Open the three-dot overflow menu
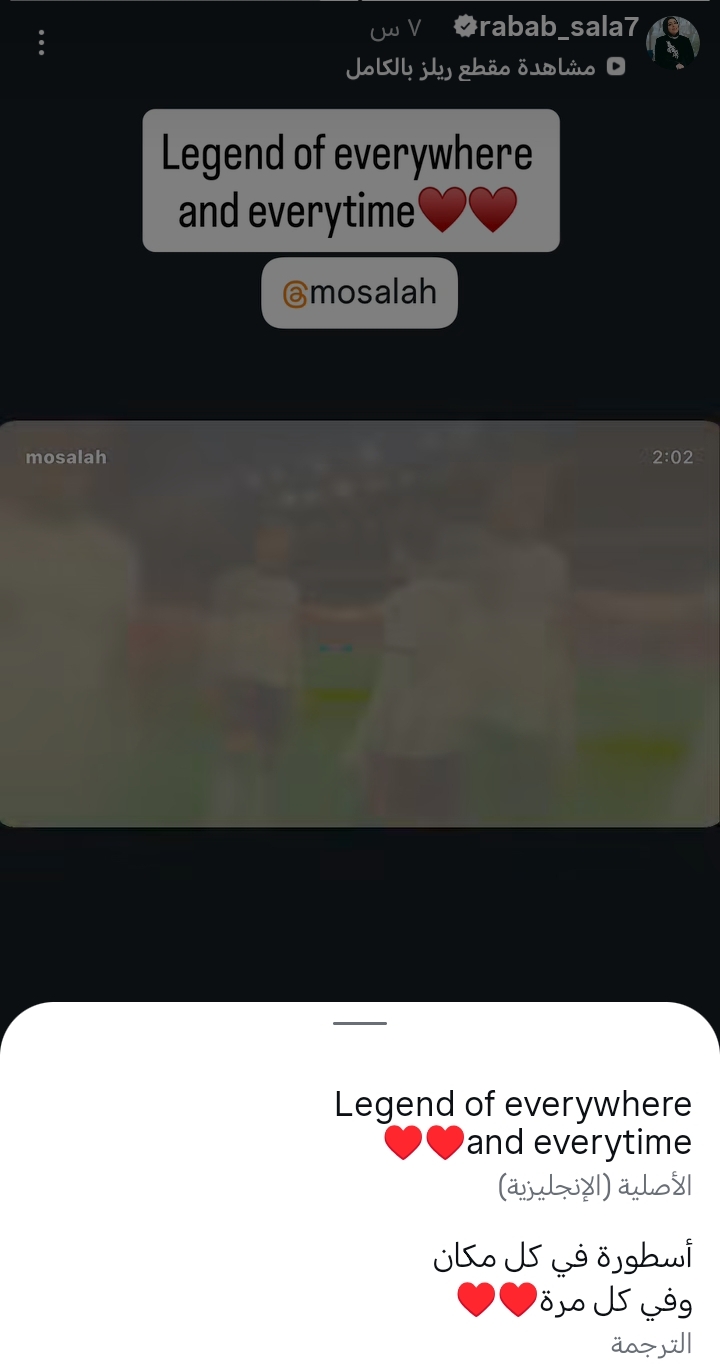 coord(41,43)
